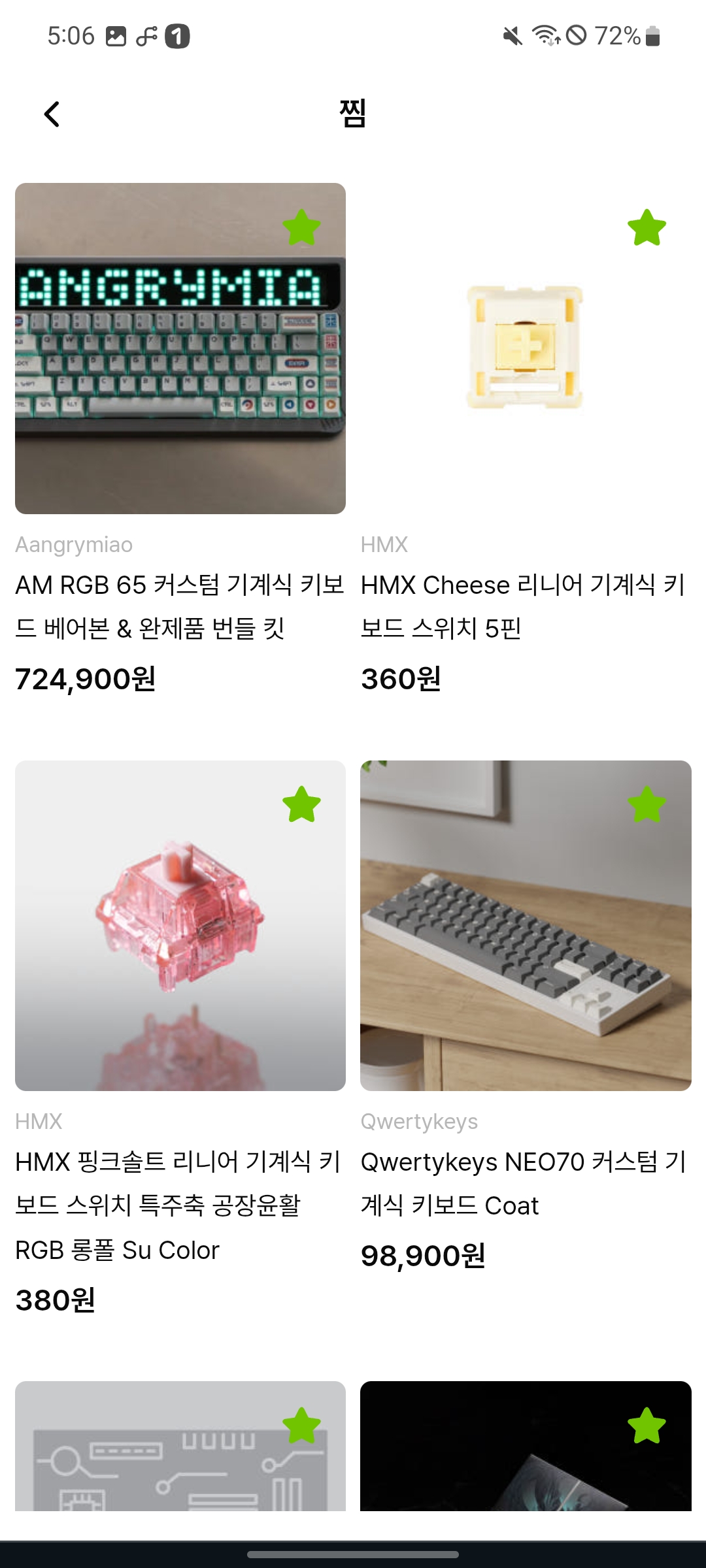Tap the star on the circuit board item
The image size is (706, 1568).
tap(301, 1426)
